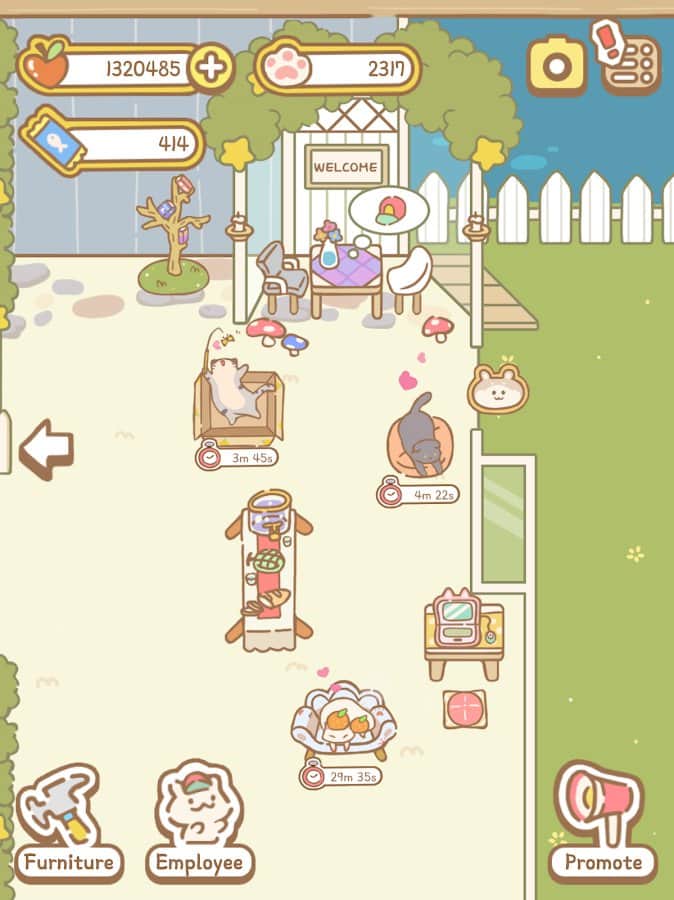Image resolution: width=674 pixels, height=900 pixels.
Task: Add more apple currency with plus button
Action: pos(211,68)
